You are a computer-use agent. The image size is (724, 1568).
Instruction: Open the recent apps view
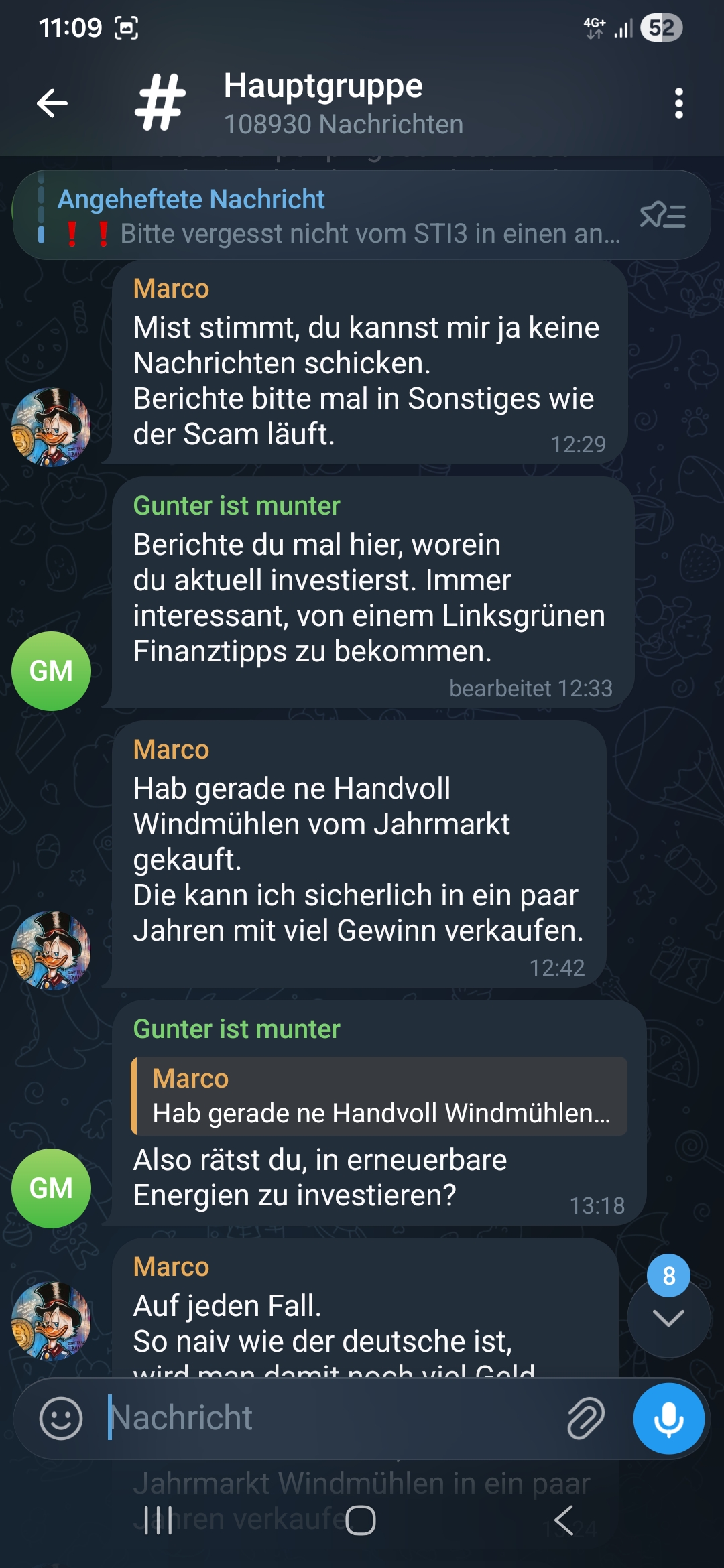tap(159, 1520)
